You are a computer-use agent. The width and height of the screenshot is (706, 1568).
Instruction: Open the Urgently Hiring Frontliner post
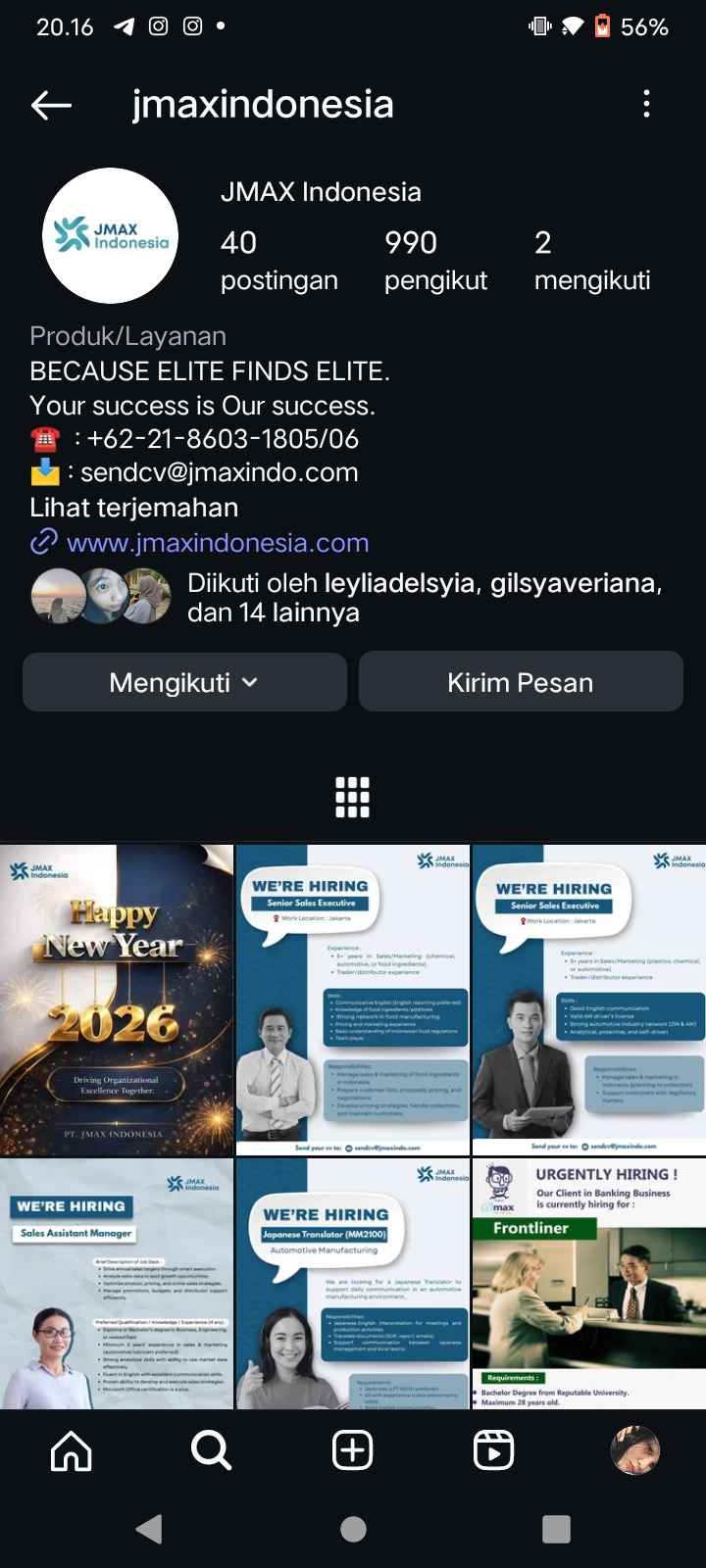pyautogui.click(x=588, y=1284)
